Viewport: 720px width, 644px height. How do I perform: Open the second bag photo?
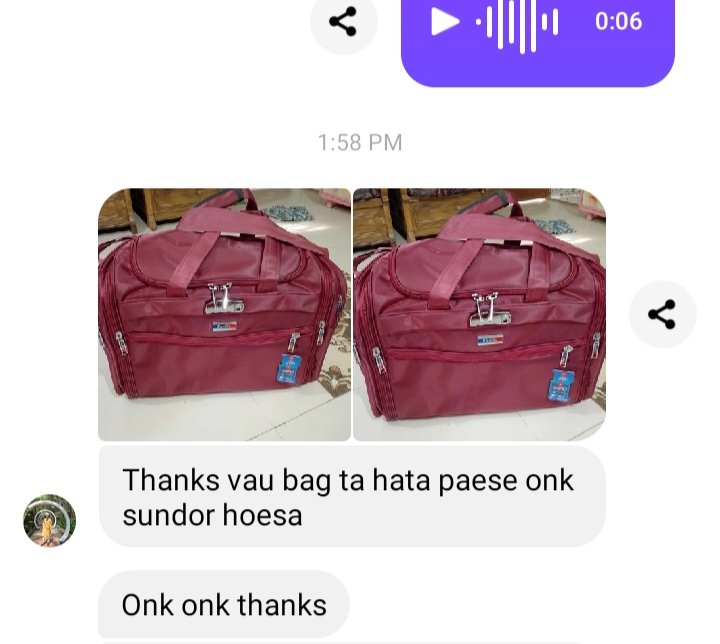click(479, 314)
